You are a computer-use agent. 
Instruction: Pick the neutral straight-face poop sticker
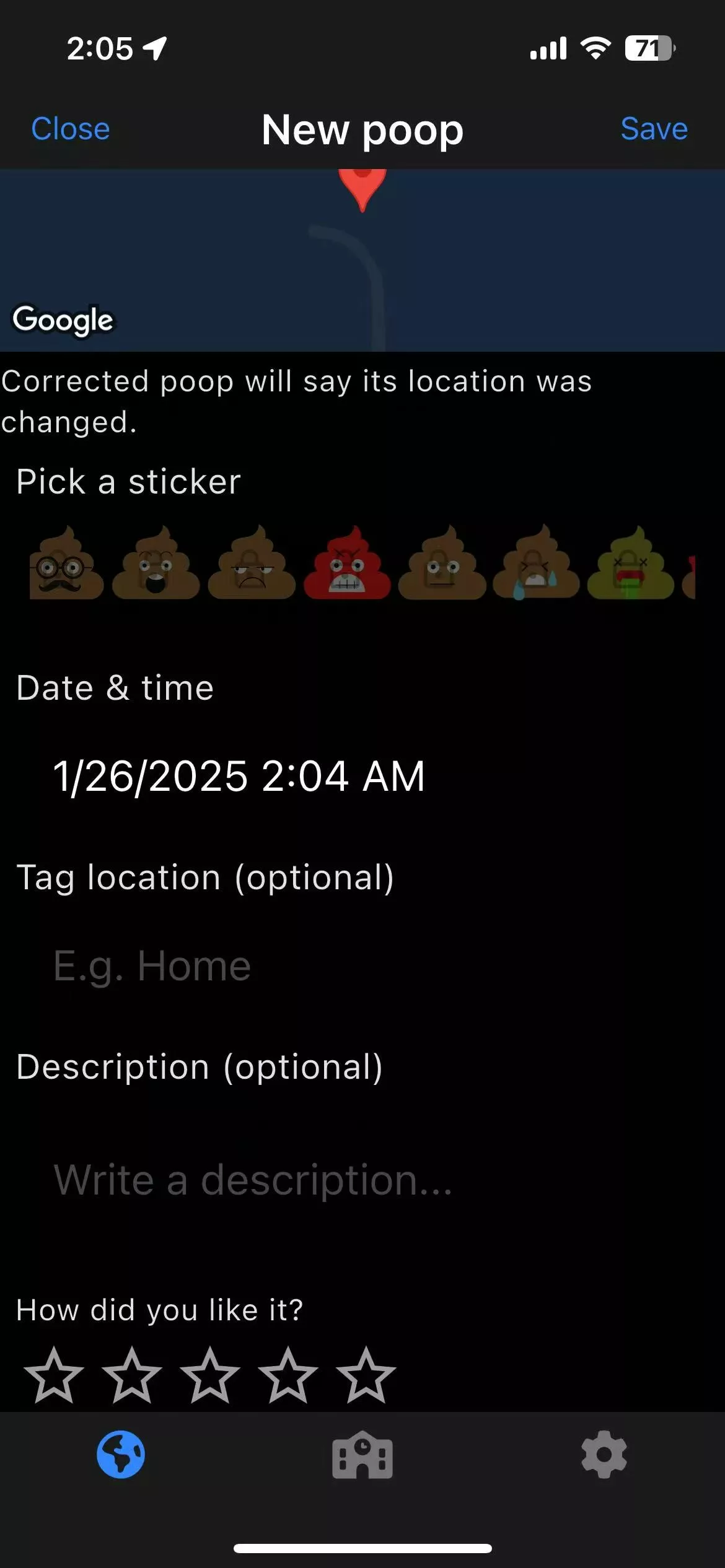tap(442, 564)
